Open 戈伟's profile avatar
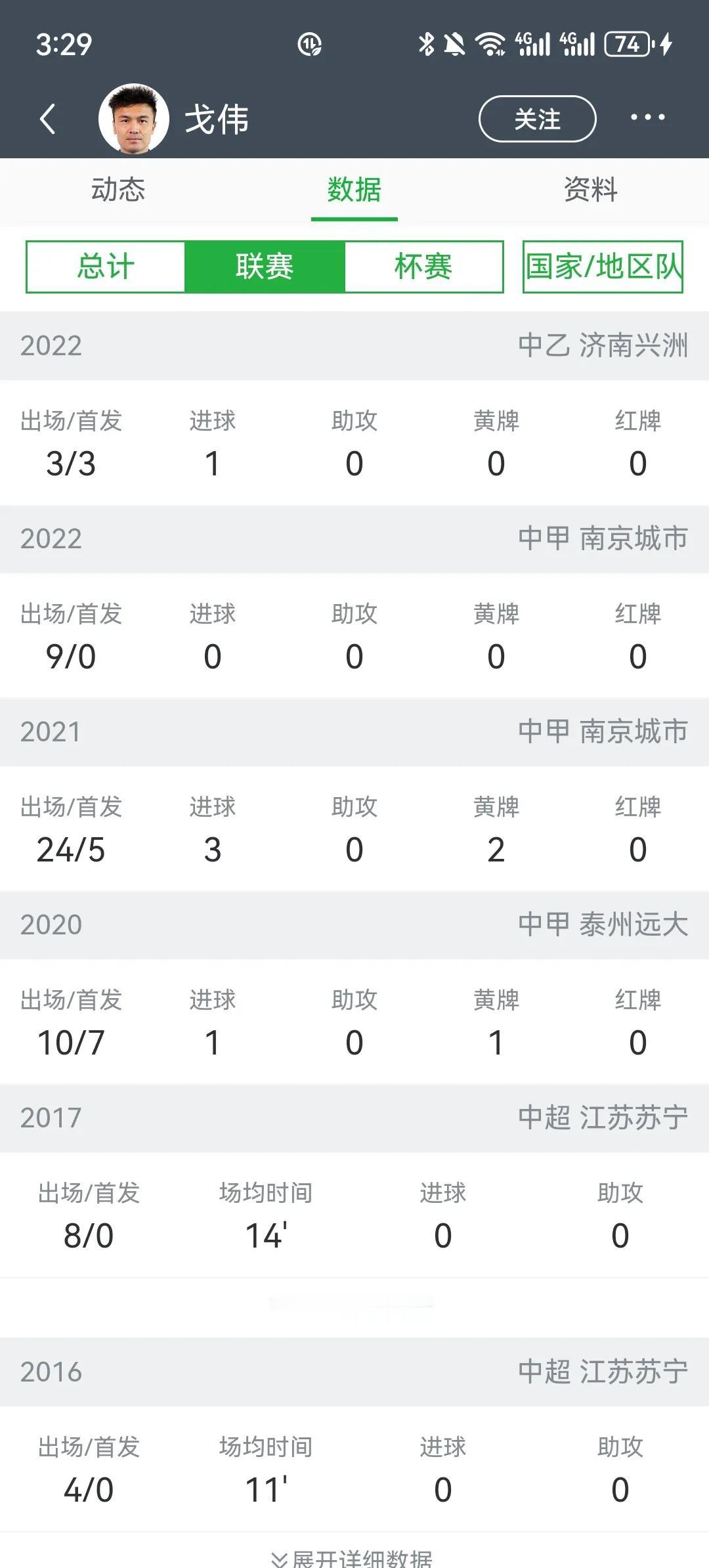The height and width of the screenshot is (1568, 709). pyautogui.click(x=134, y=119)
